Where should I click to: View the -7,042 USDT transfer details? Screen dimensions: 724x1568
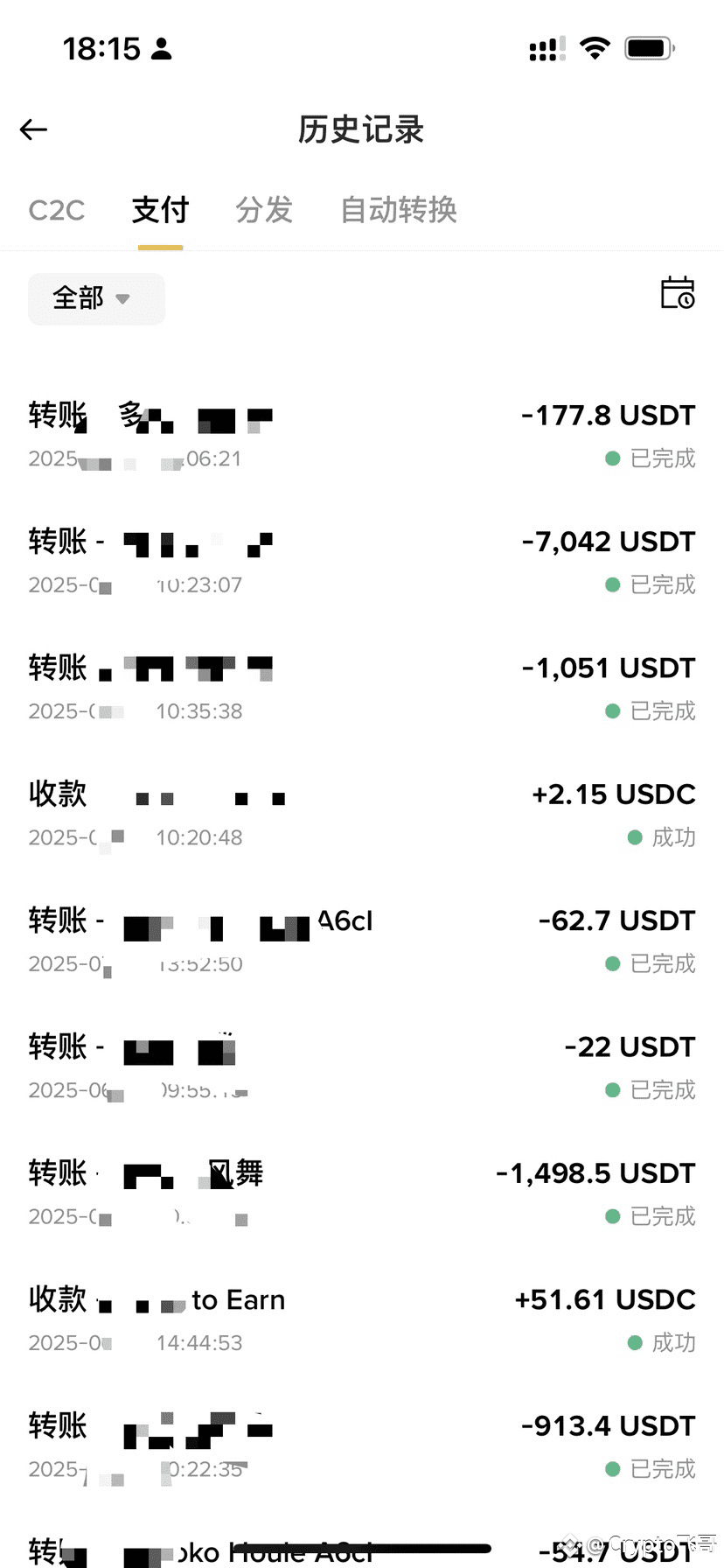(x=362, y=561)
